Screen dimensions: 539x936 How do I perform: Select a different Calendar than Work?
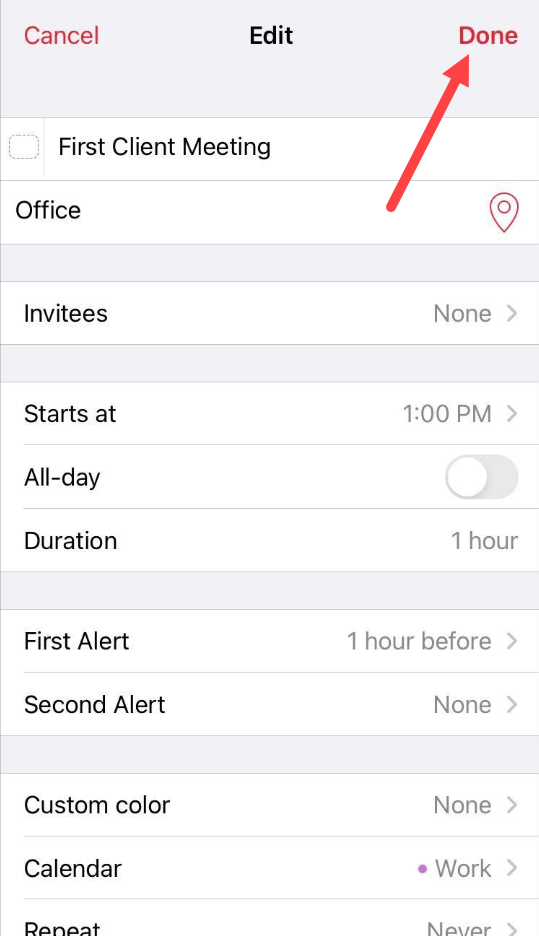pyautogui.click(x=269, y=869)
